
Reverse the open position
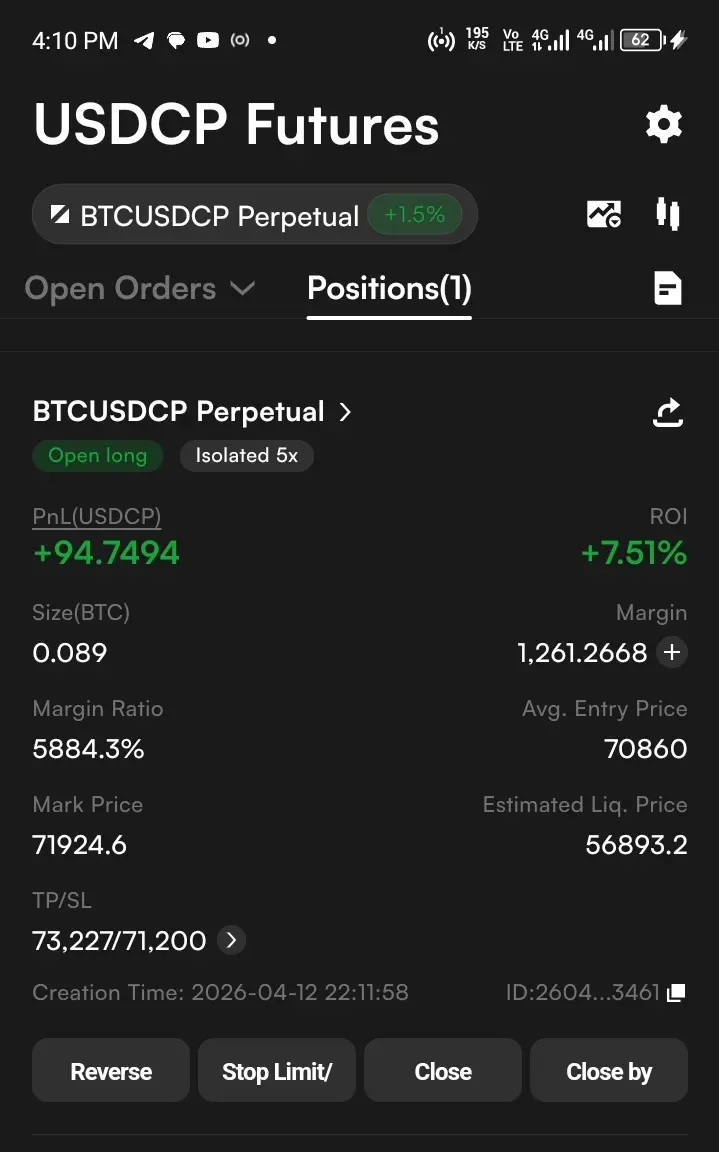coord(111,1071)
